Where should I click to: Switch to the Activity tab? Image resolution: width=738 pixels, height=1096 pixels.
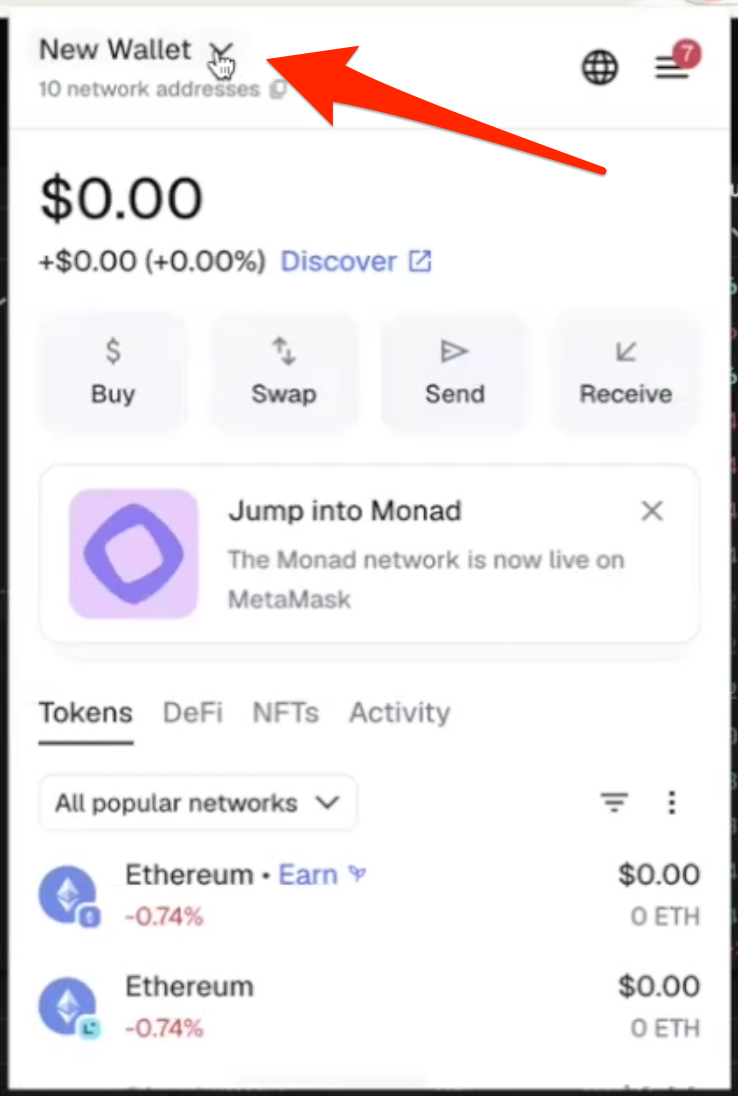coord(399,713)
